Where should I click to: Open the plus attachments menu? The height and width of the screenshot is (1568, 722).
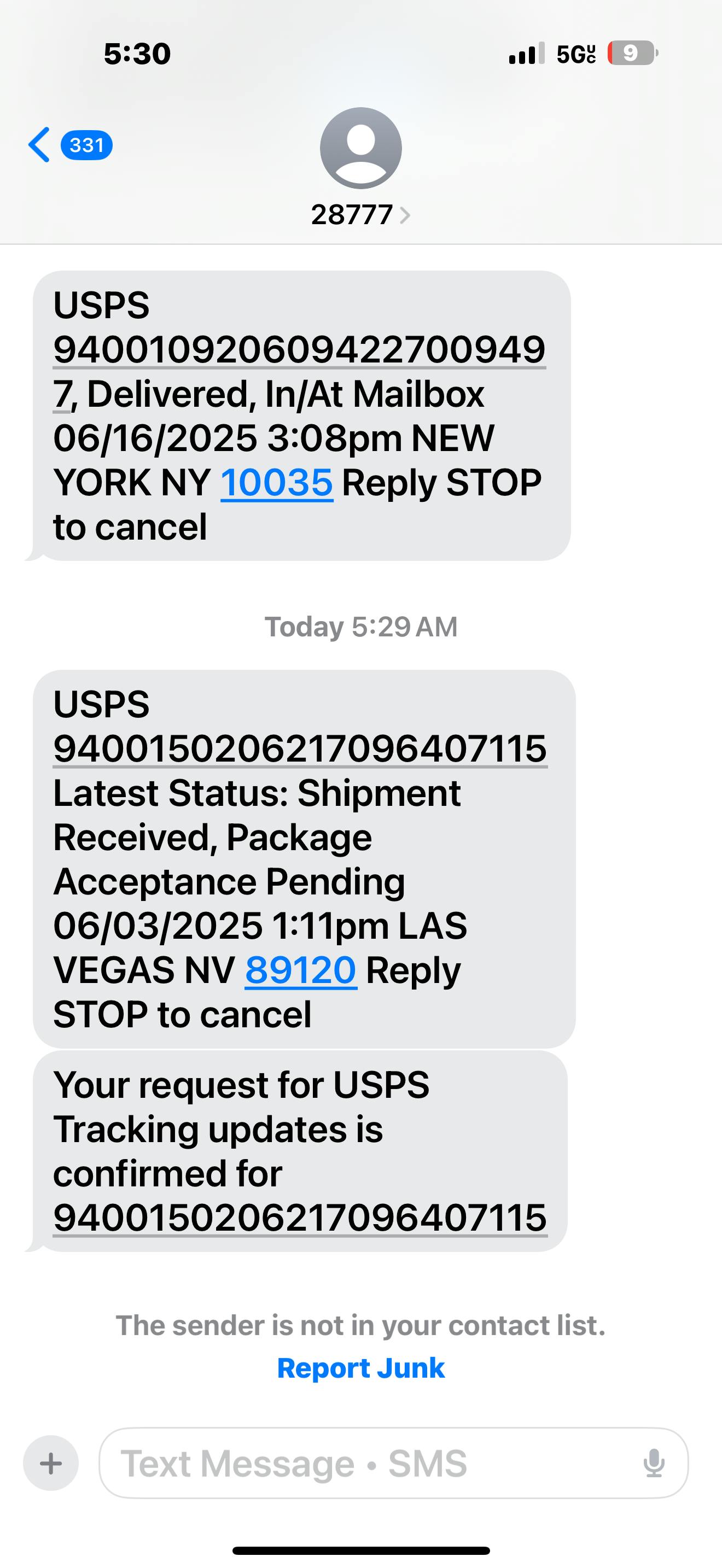(51, 1464)
